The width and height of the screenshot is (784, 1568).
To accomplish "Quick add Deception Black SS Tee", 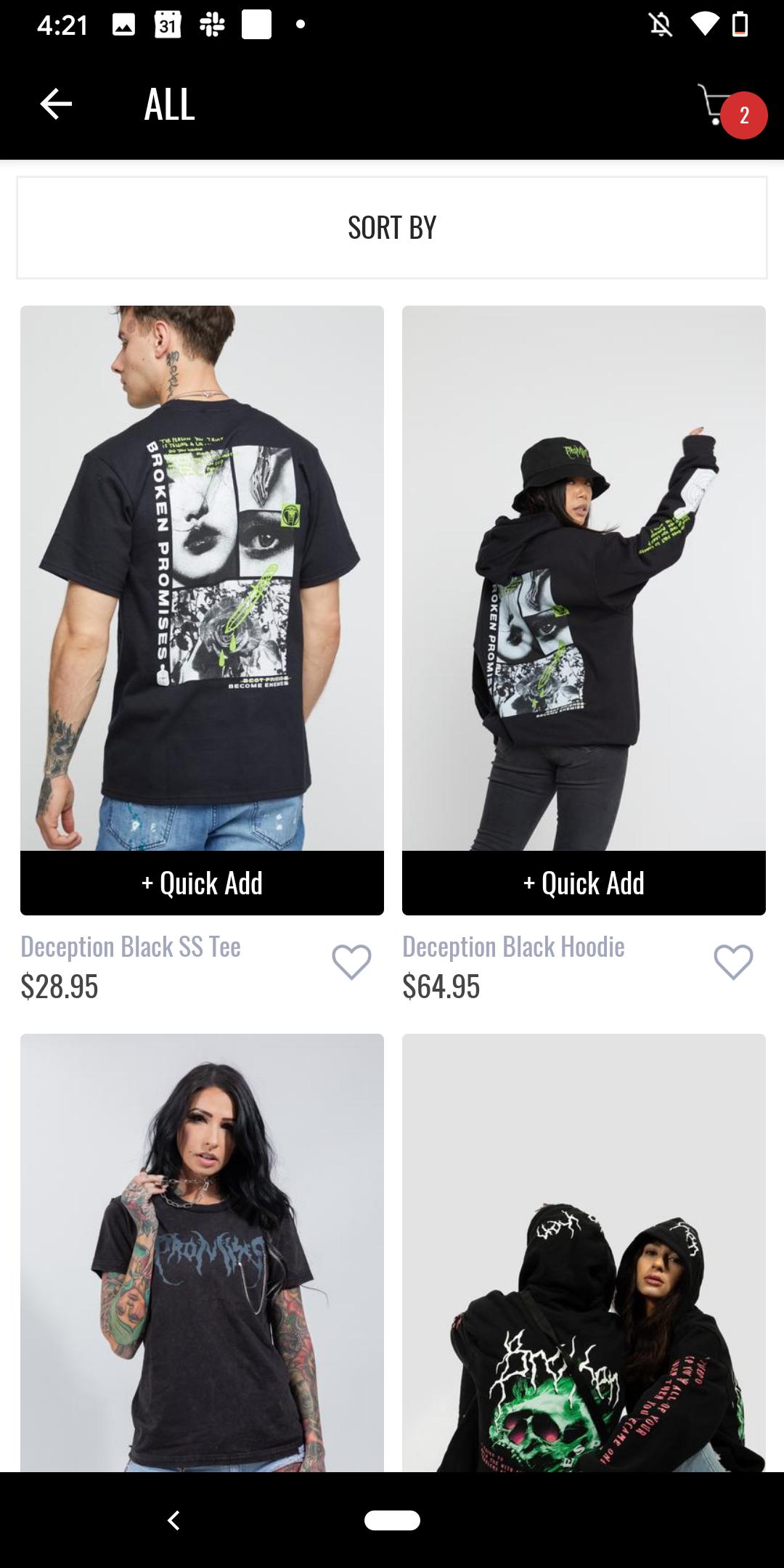I will point(202,883).
